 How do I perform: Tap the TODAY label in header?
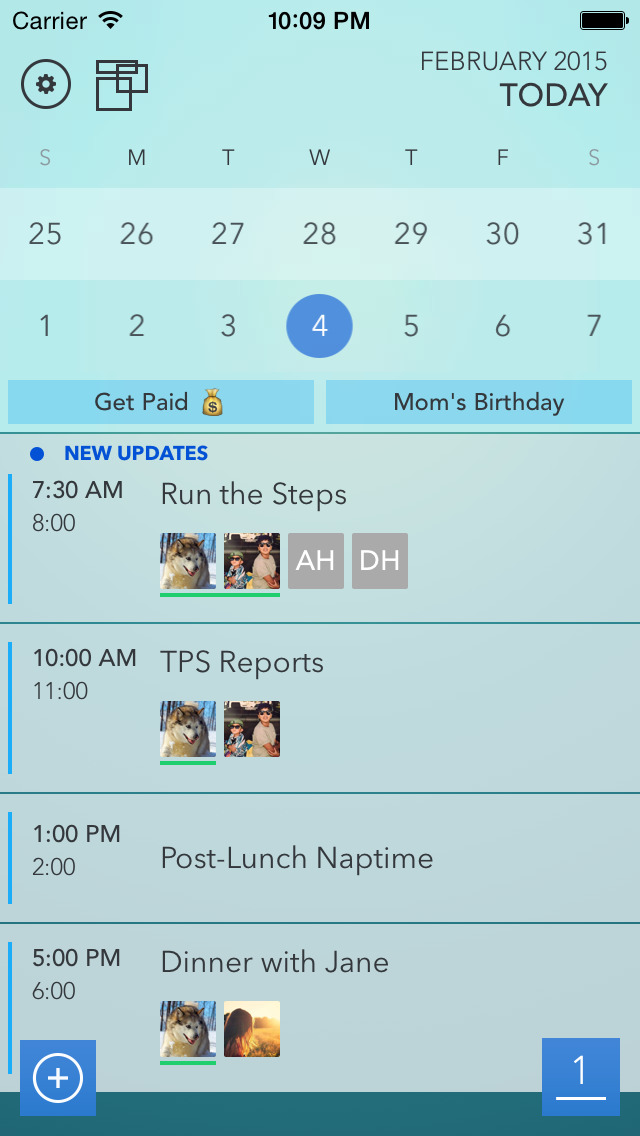point(553,96)
